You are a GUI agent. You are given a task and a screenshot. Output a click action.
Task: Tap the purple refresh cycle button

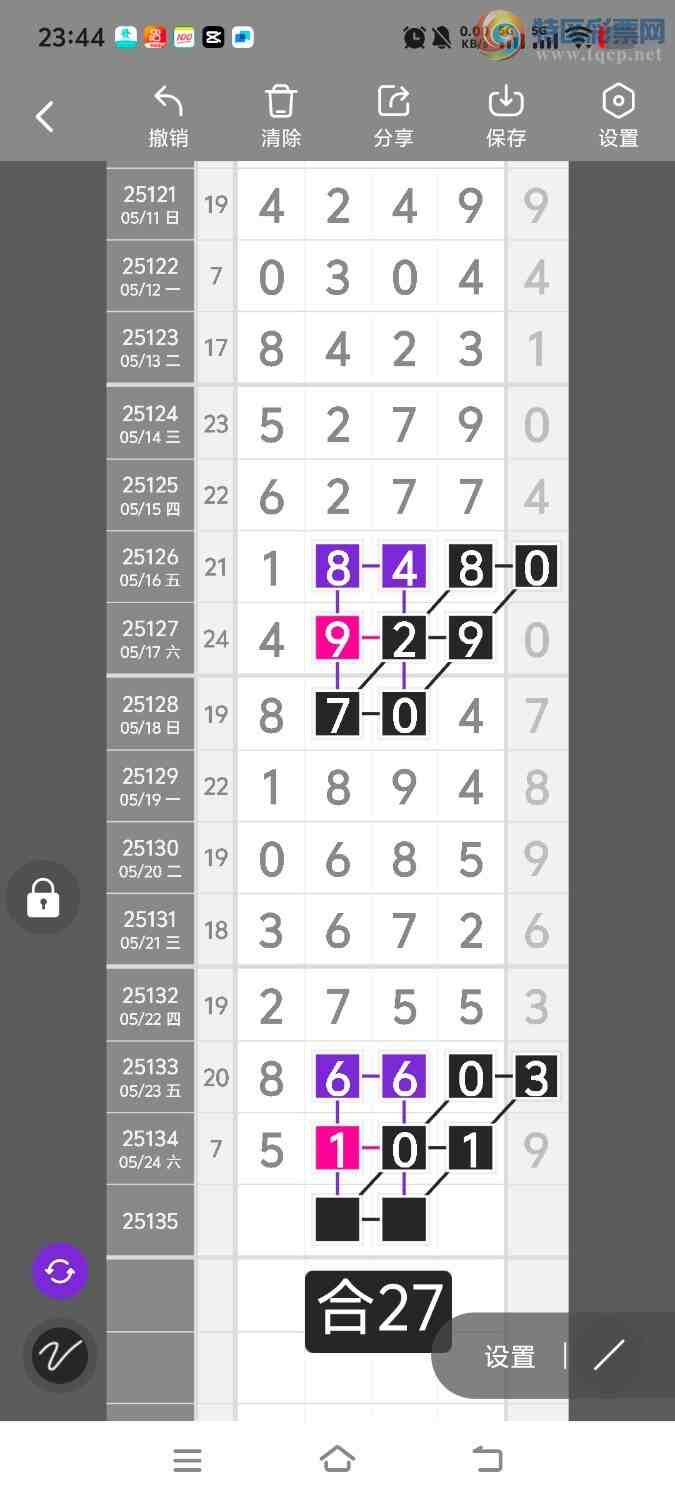pyautogui.click(x=60, y=1272)
